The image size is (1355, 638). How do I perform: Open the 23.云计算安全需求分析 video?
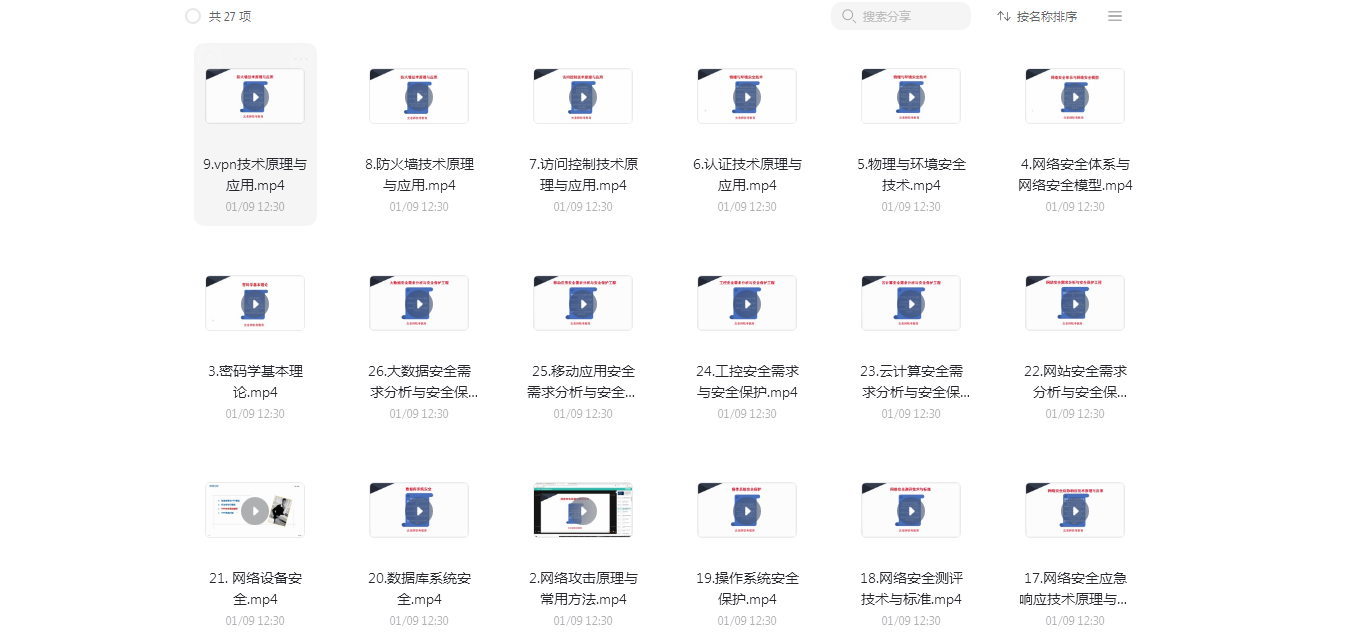(911, 304)
